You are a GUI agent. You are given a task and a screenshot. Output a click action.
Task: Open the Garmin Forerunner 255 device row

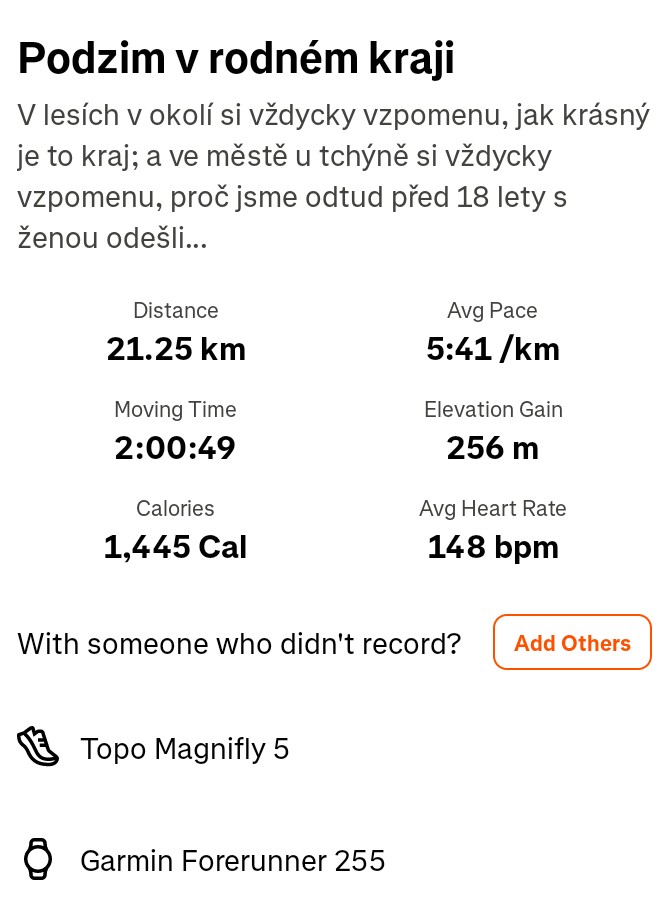click(x=232, y=860)
